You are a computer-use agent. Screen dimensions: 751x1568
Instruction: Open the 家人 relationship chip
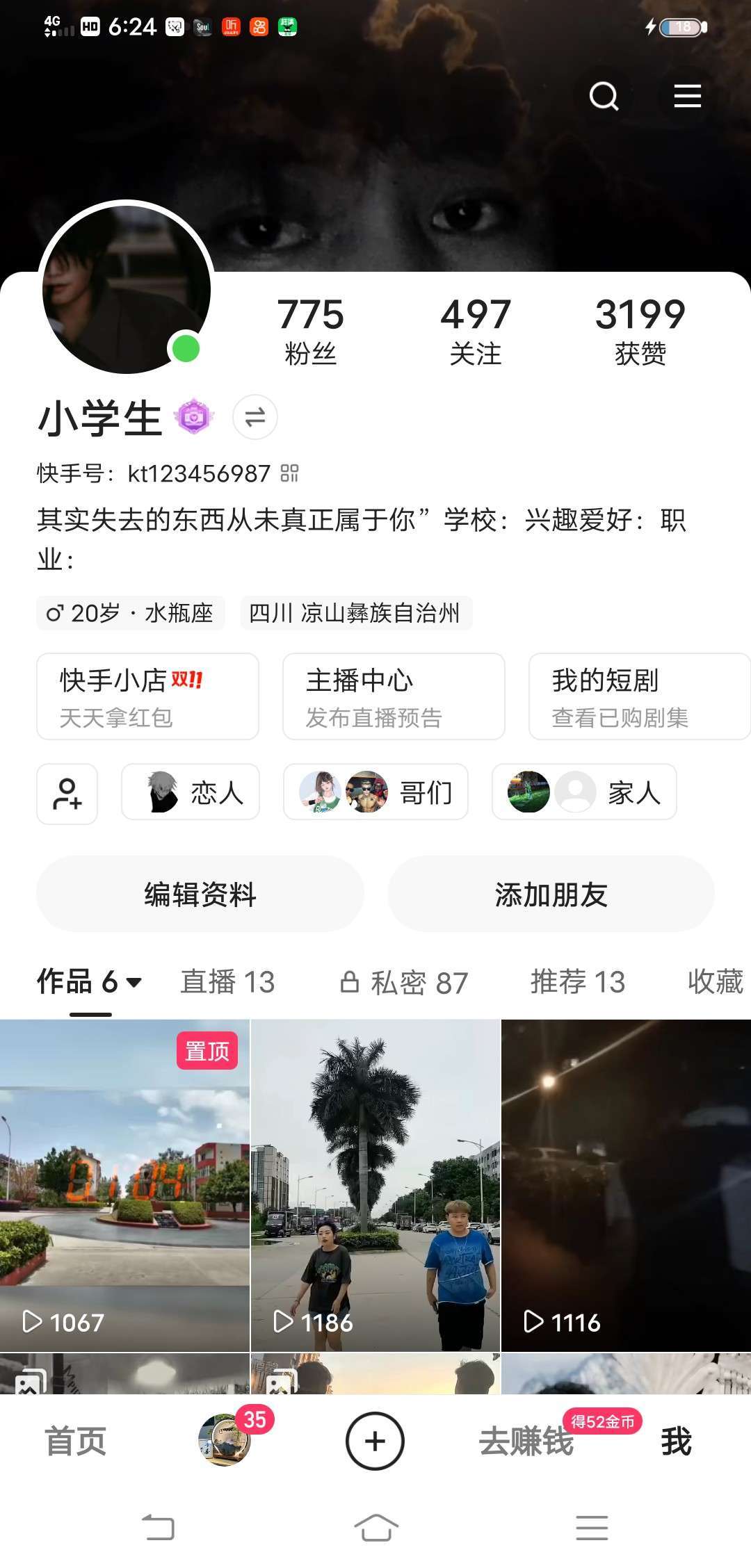[584, 792]
